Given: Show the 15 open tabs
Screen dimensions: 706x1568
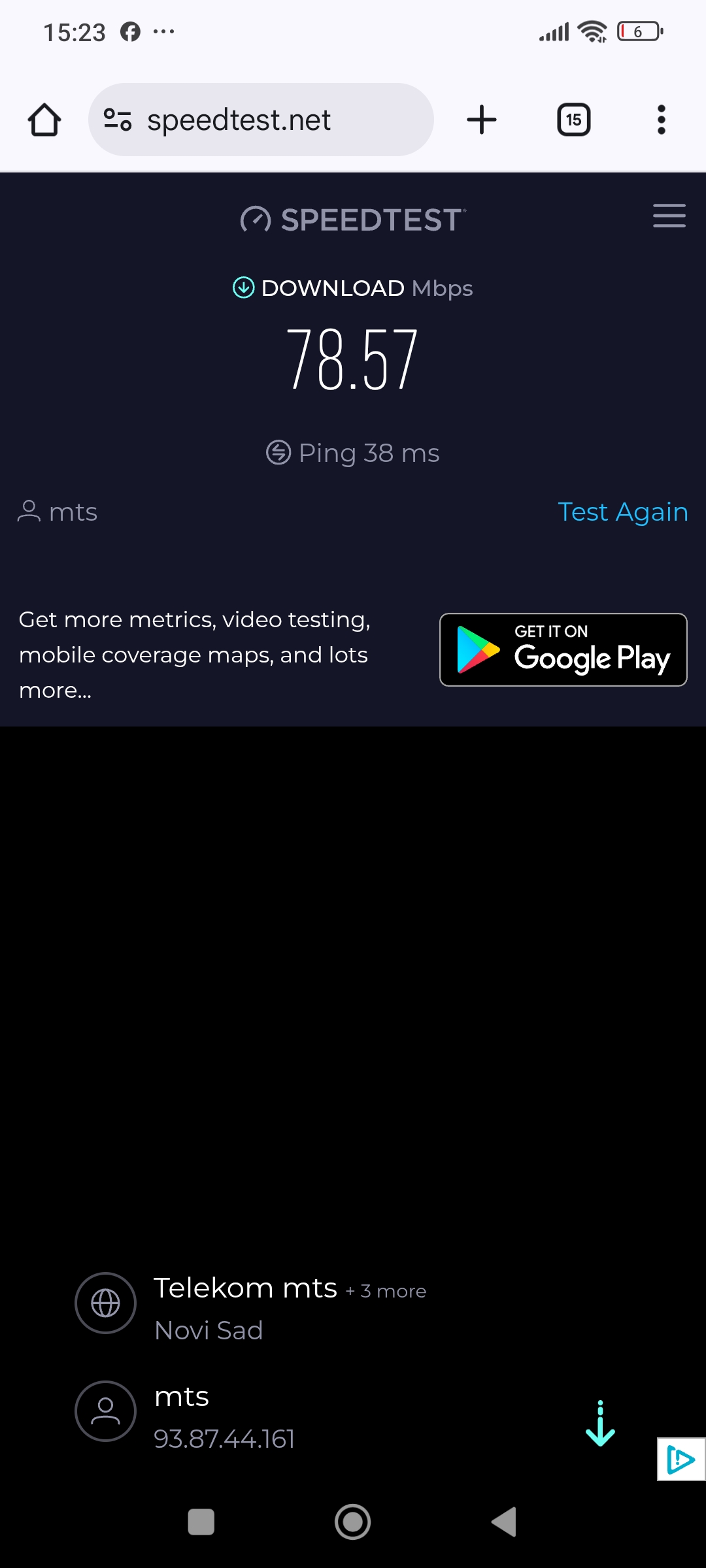Looking at the screenshot, I should (x=573, y=120).
